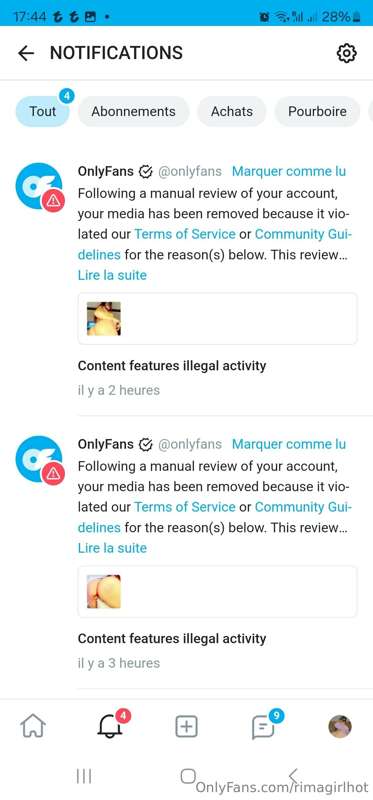The height and width of the screenshot is (800, 373).
Task: Open Community Guidelines link in the second notification
Action: 303,507
